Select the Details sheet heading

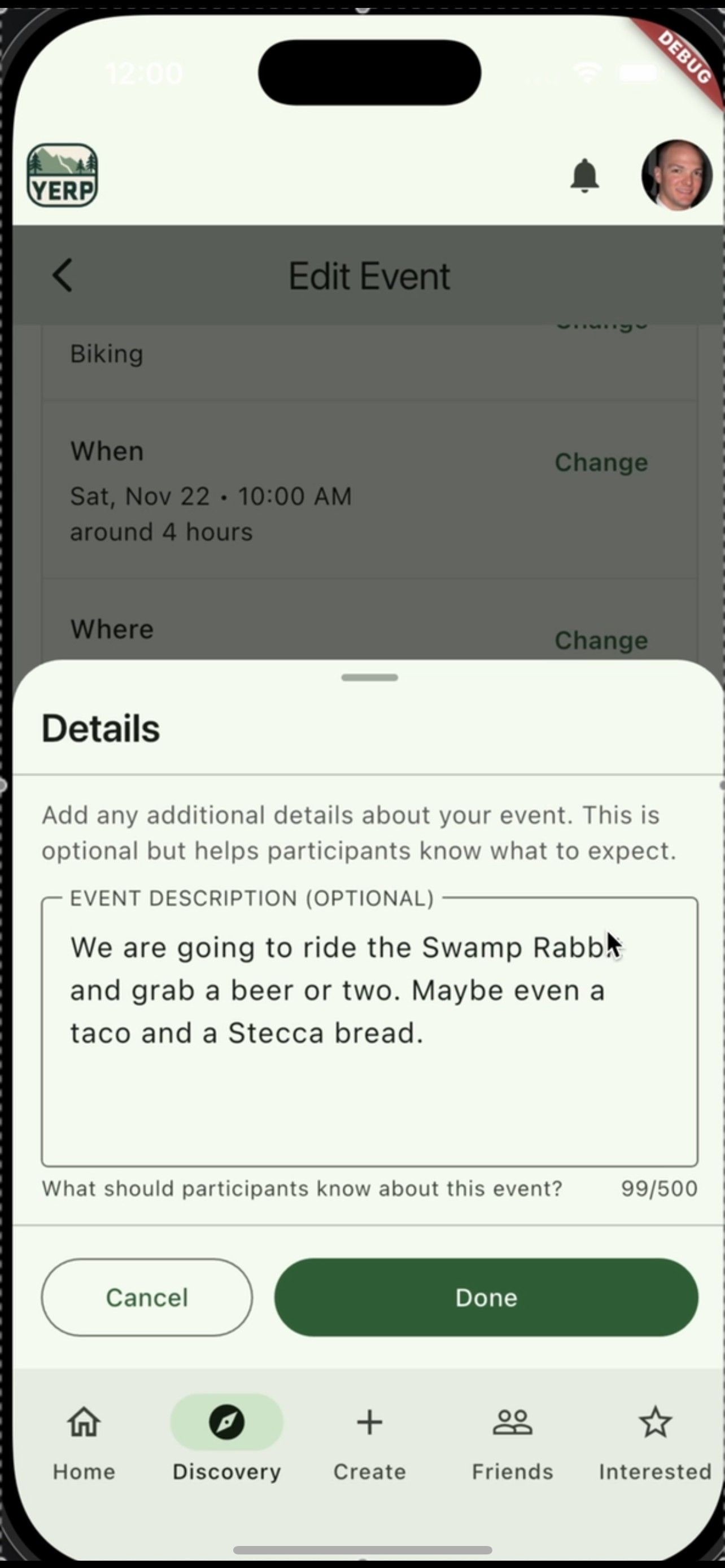pyautogui.click(x=100, y=727)
